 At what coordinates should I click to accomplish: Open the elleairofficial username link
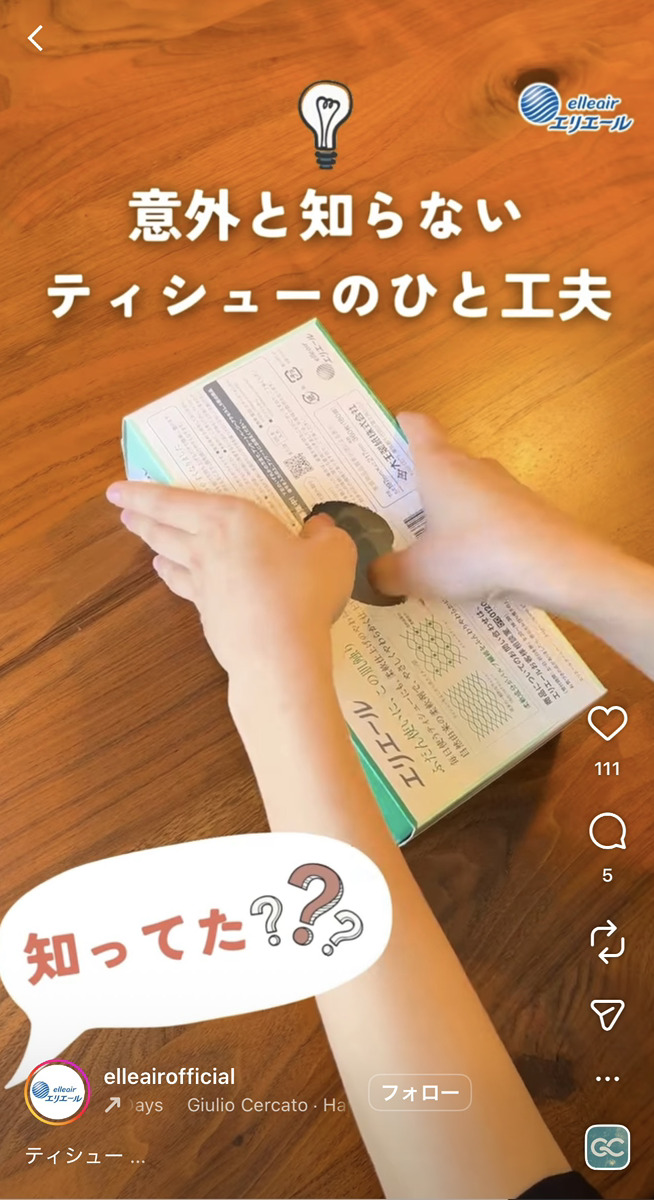tap(170, 1077)
